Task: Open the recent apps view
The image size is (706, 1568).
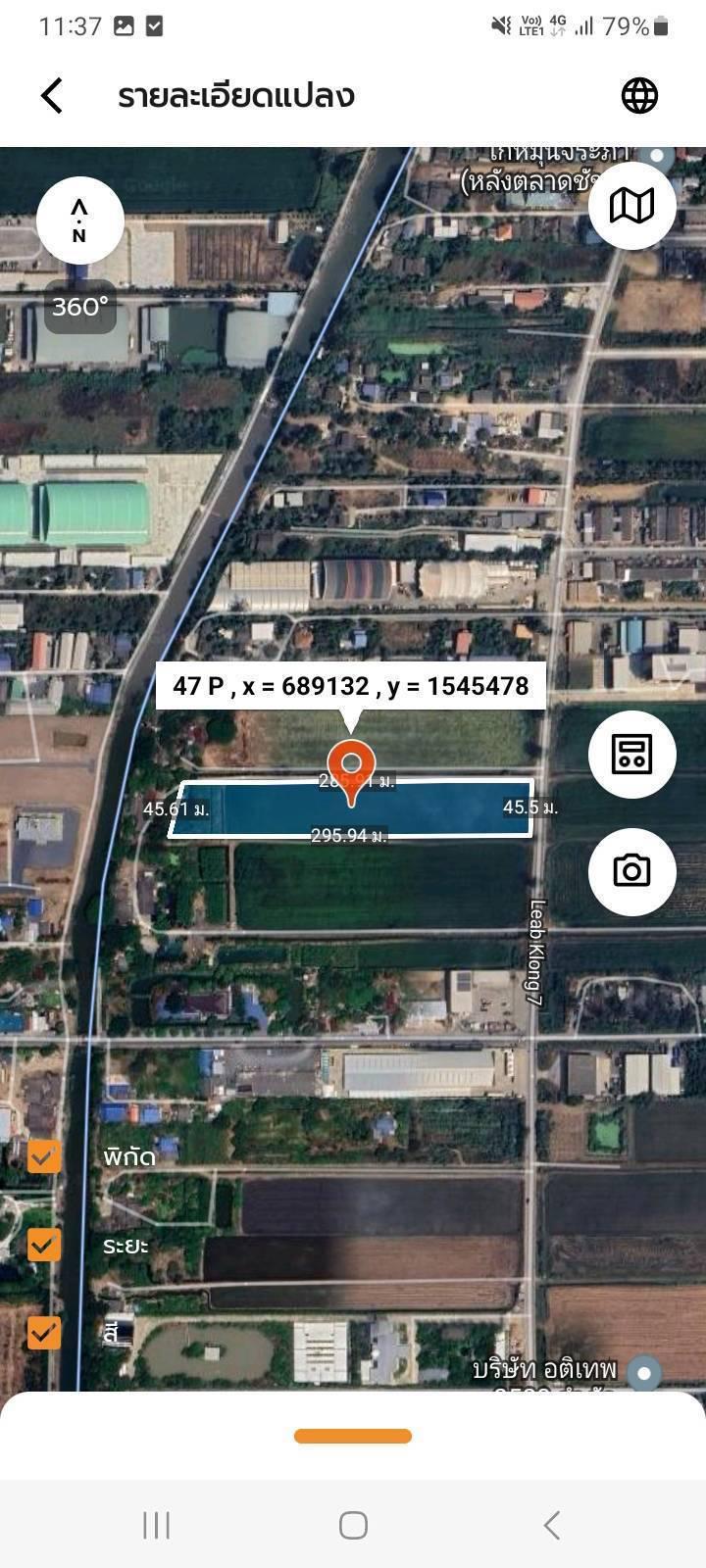Action: (156, 1525)
